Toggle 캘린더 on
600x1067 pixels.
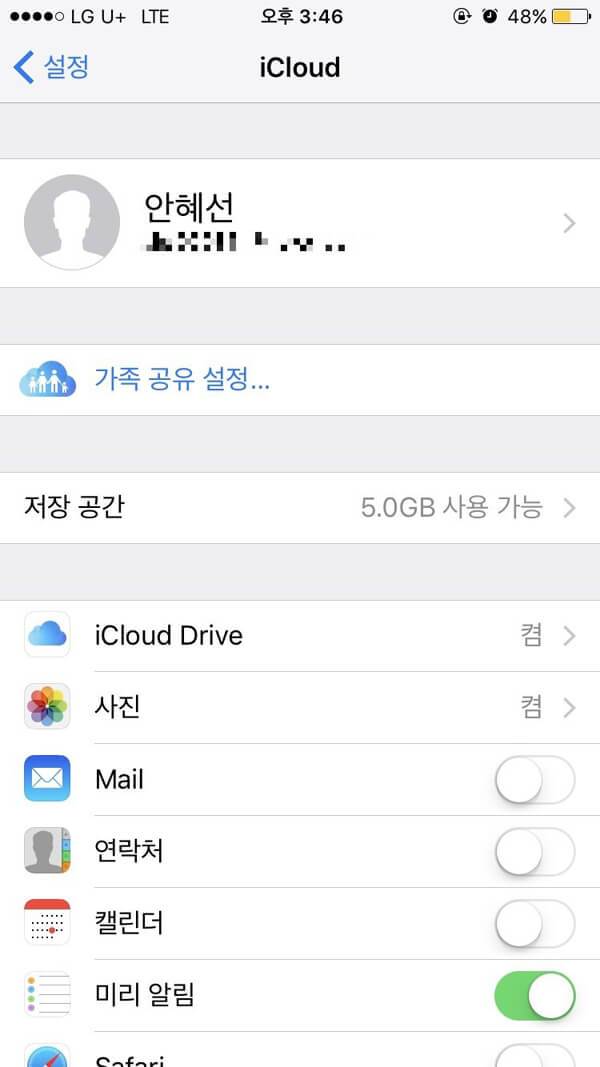point(535,924)
